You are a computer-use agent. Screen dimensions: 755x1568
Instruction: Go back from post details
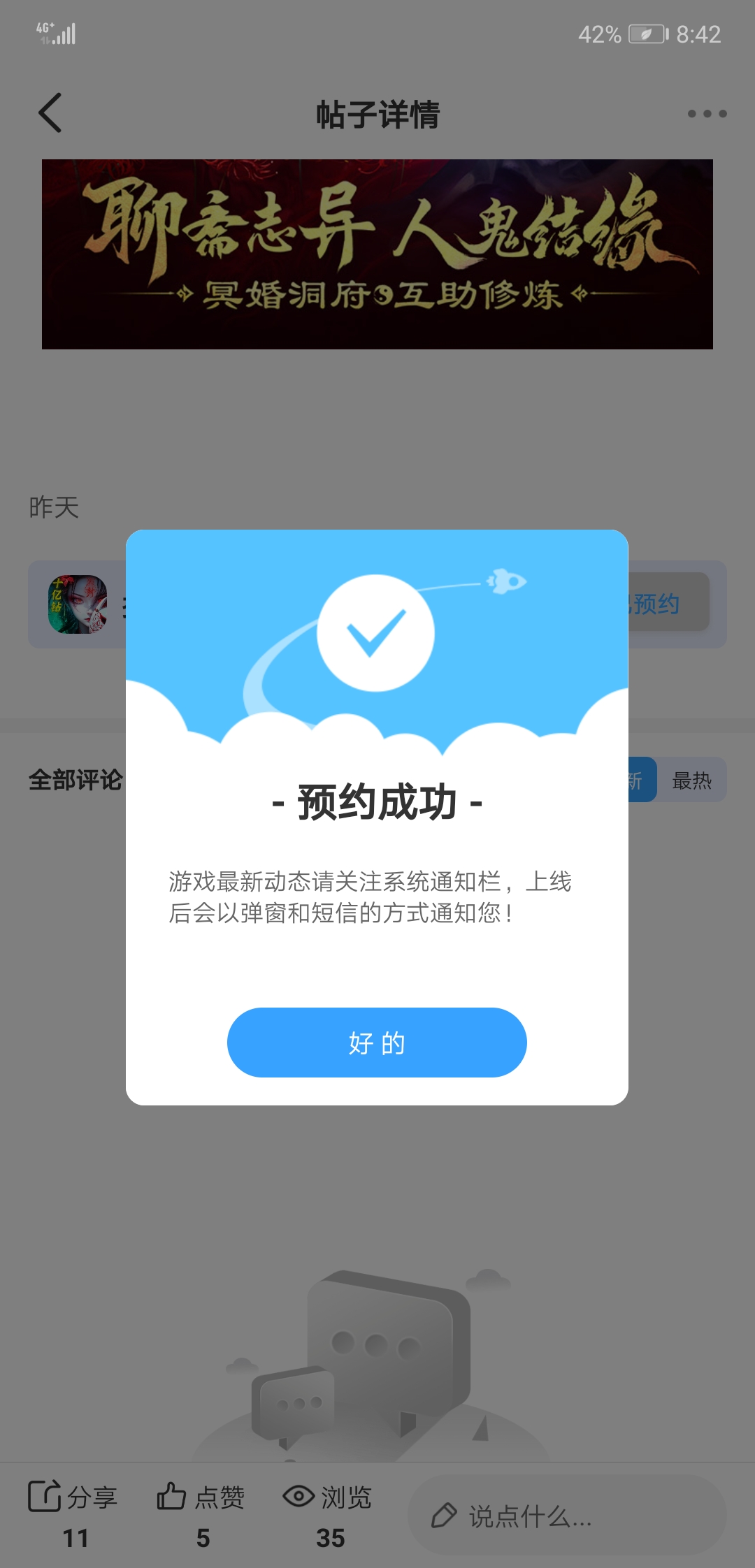pyautogui.click(x=50, y=113)
